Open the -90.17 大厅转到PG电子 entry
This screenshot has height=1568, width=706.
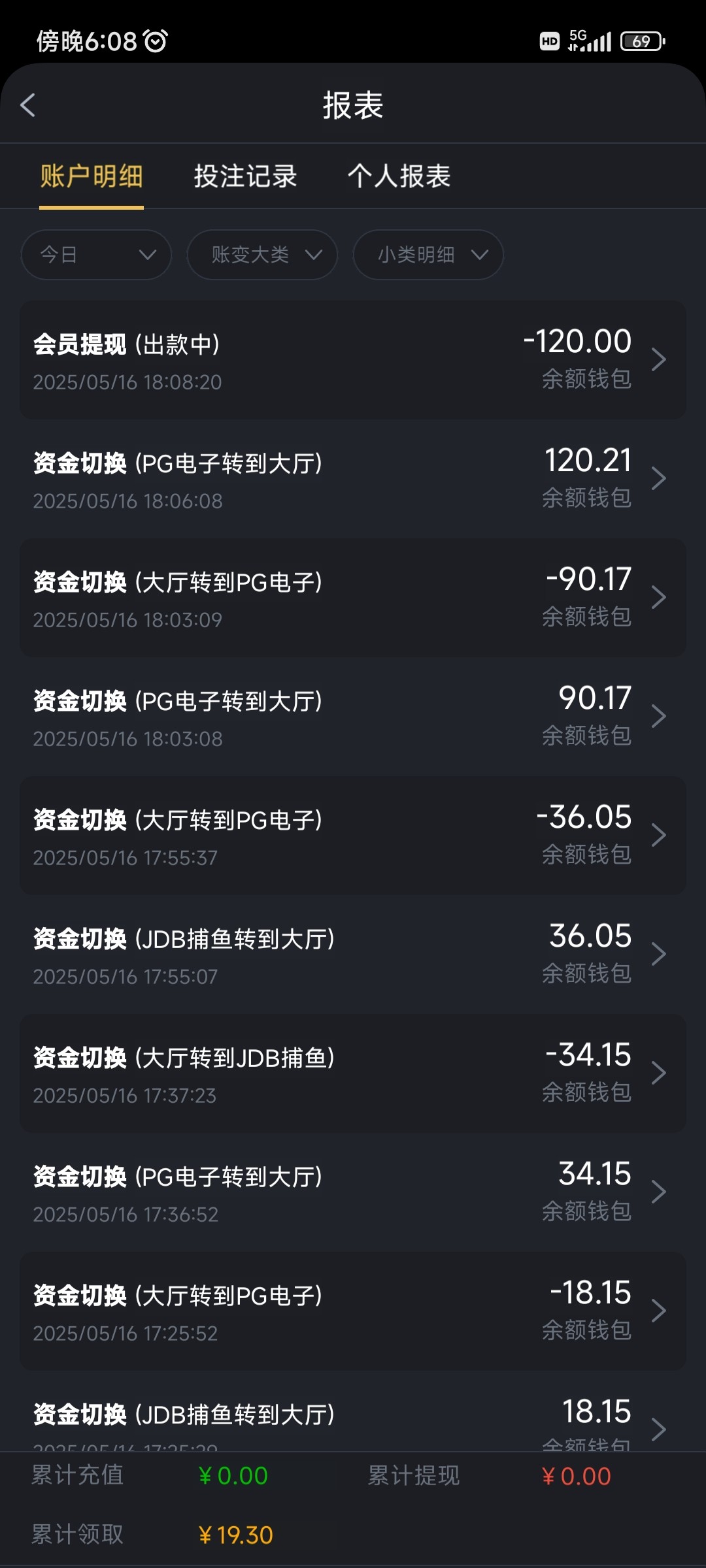(353, 598)
